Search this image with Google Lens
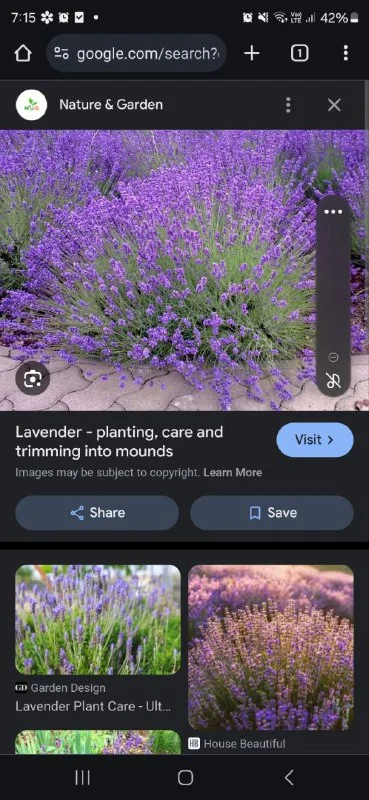Viewport: 369px width, 800px height. [33, 379]
